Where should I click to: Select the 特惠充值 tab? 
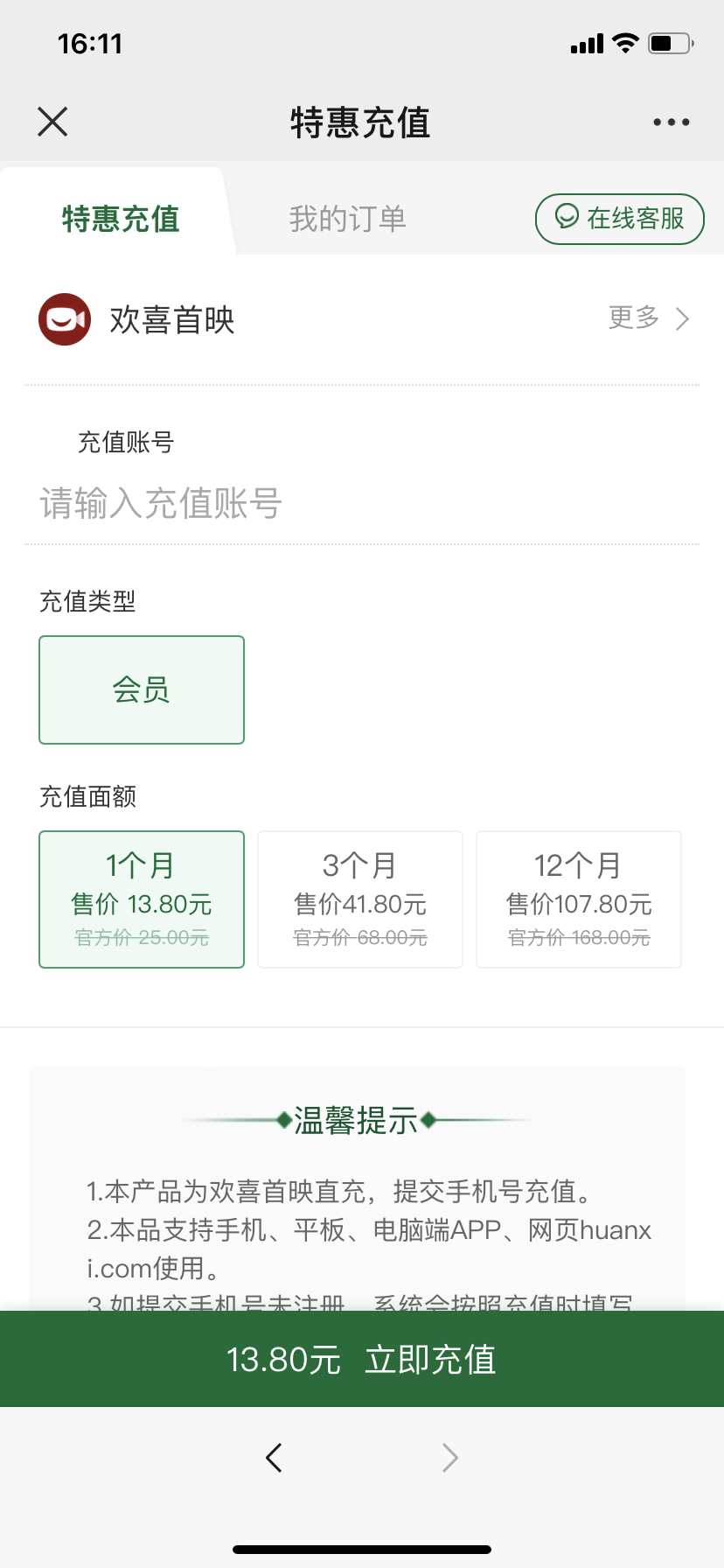pyautogui.click(x=121, y=219)
